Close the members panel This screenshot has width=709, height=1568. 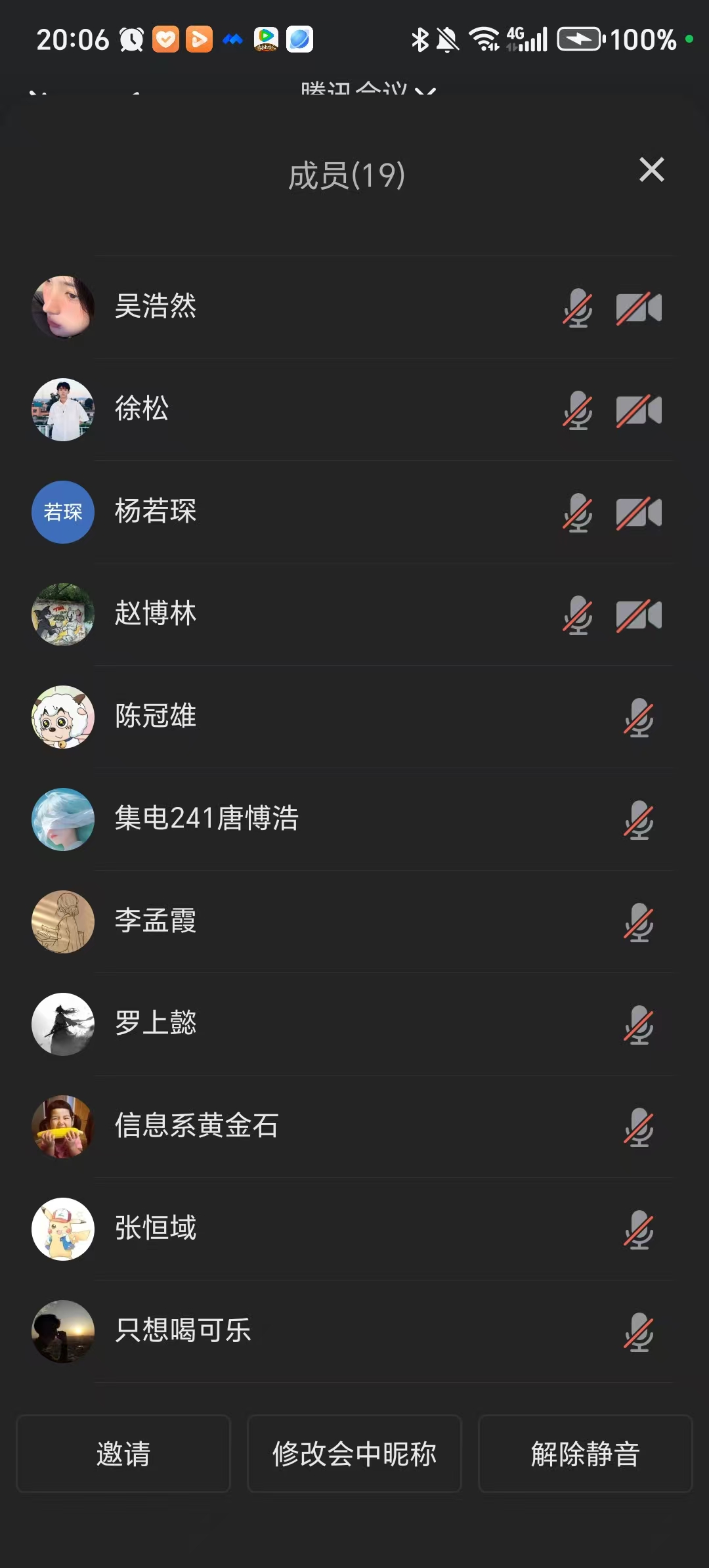pos(651,170)
